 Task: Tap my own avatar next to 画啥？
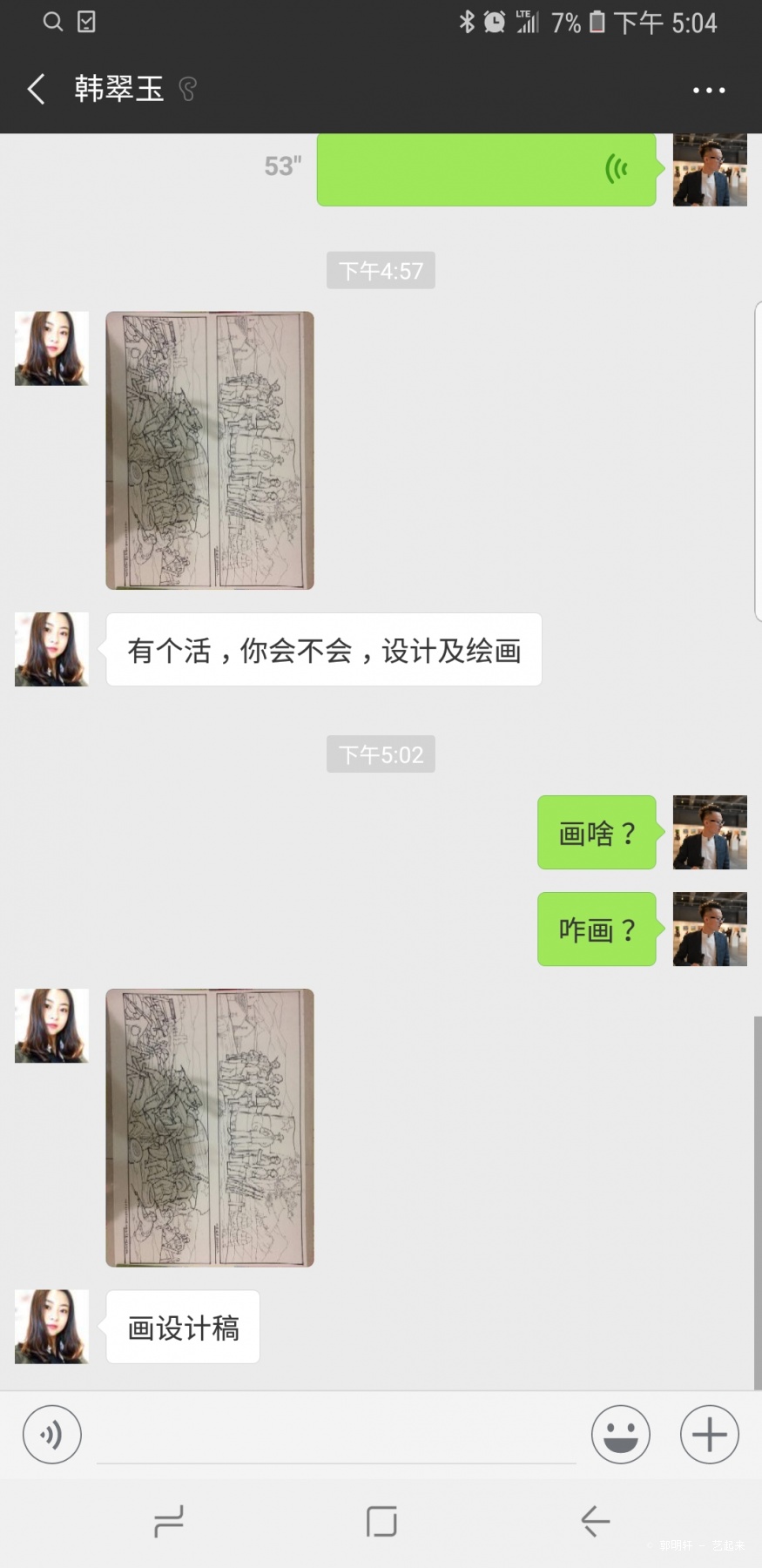[x=710, y=832]
